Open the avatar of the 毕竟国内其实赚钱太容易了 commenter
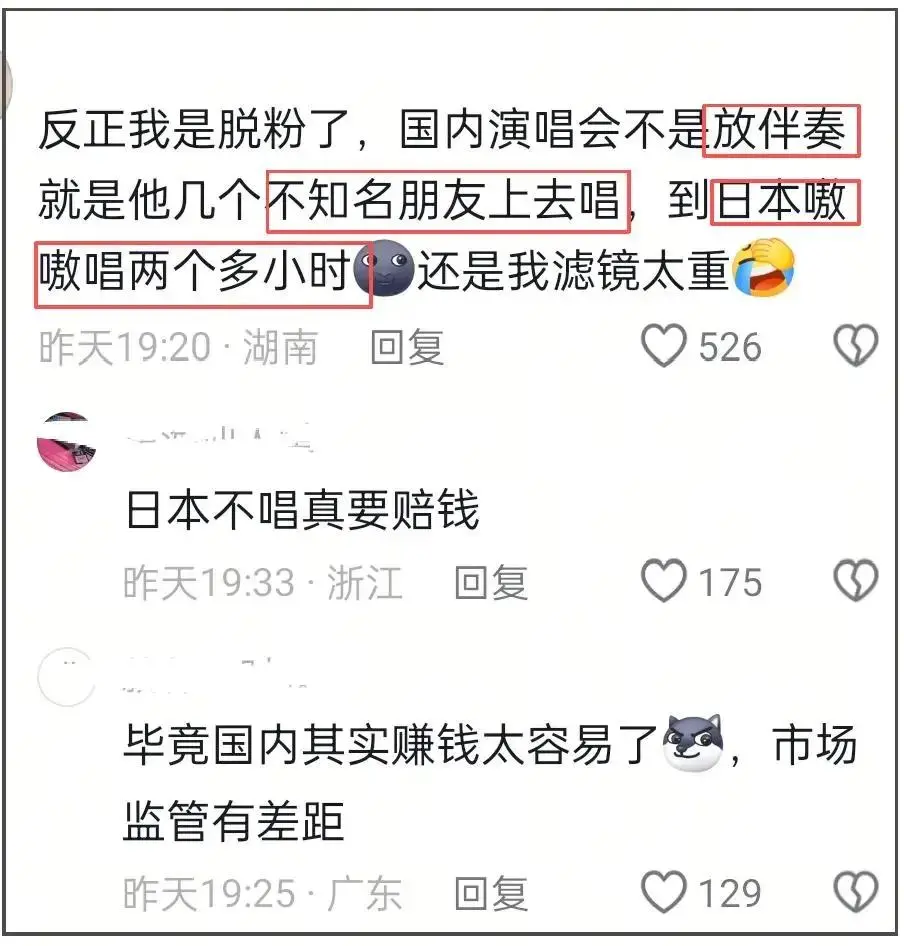 [66, 678]
